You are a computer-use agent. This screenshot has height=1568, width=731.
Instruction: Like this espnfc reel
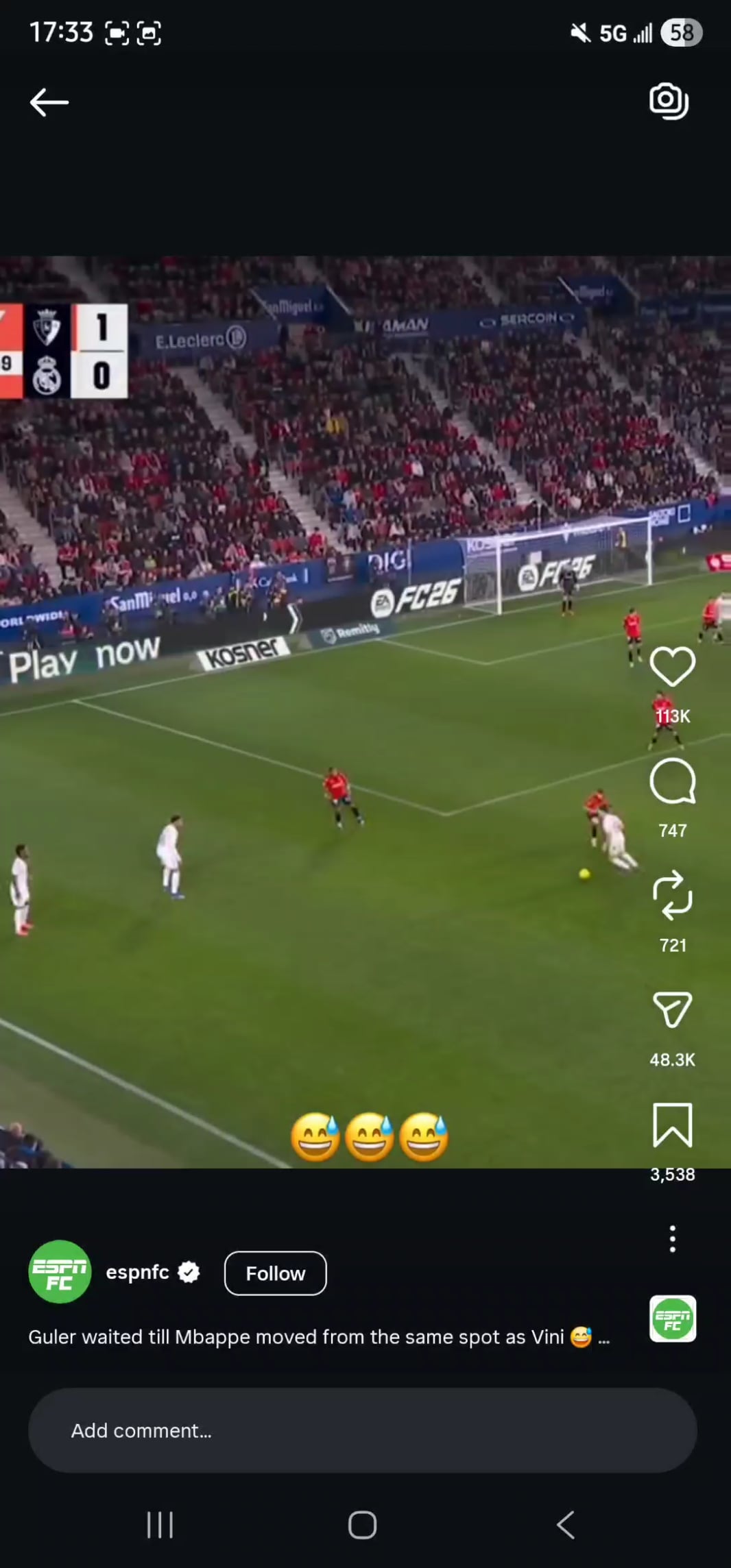pos(672,666)
